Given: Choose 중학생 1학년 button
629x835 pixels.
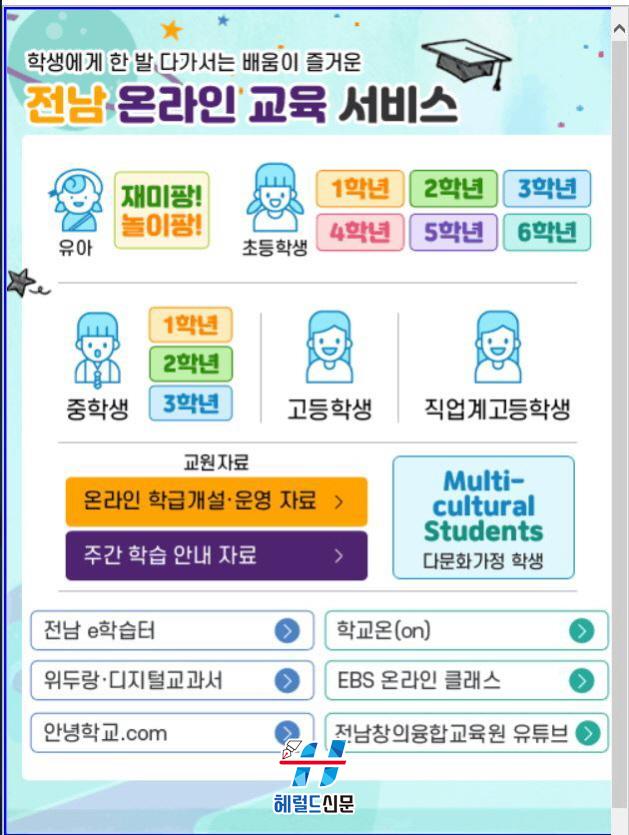Looking at the screenshot, I should tap(190, 325).
